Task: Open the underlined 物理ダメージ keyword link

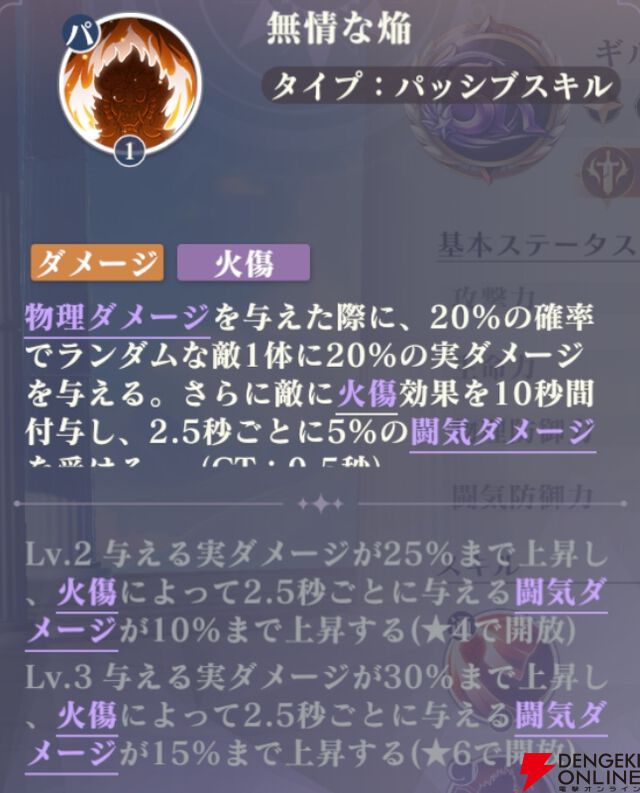Action: (x=118, y=320)
